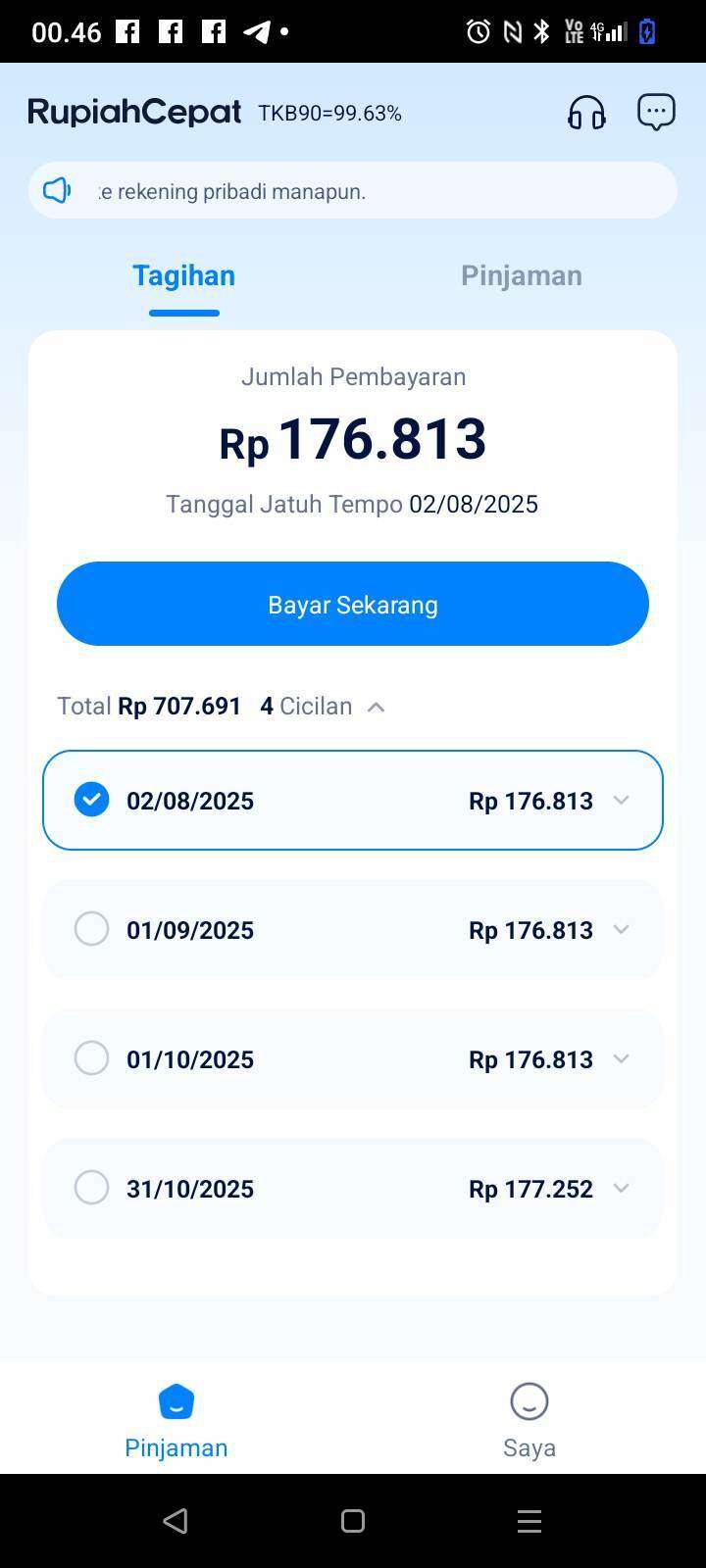
Task: Tap Bayar Sekarang button
Action: pos(353,604)
